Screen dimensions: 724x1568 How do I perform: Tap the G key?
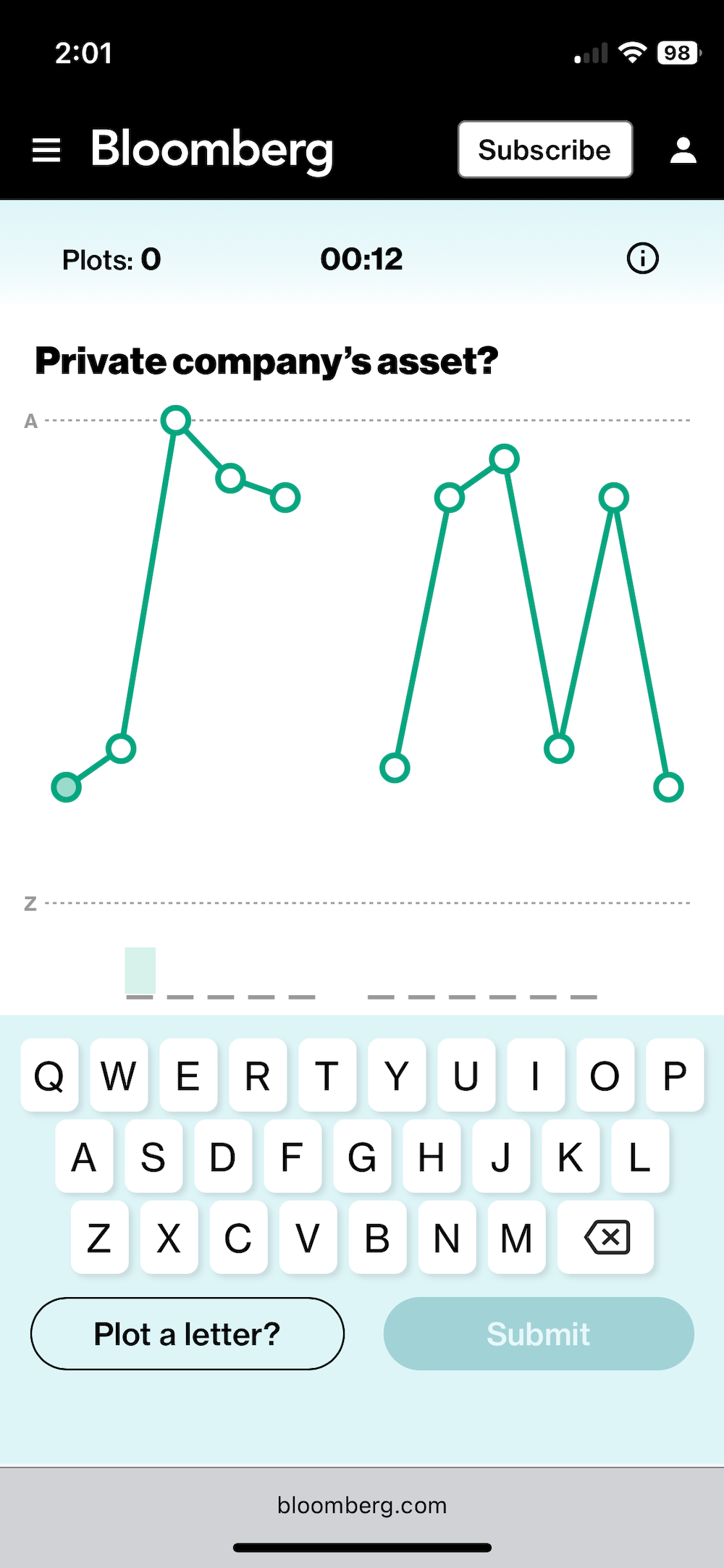click(362, 1157)
